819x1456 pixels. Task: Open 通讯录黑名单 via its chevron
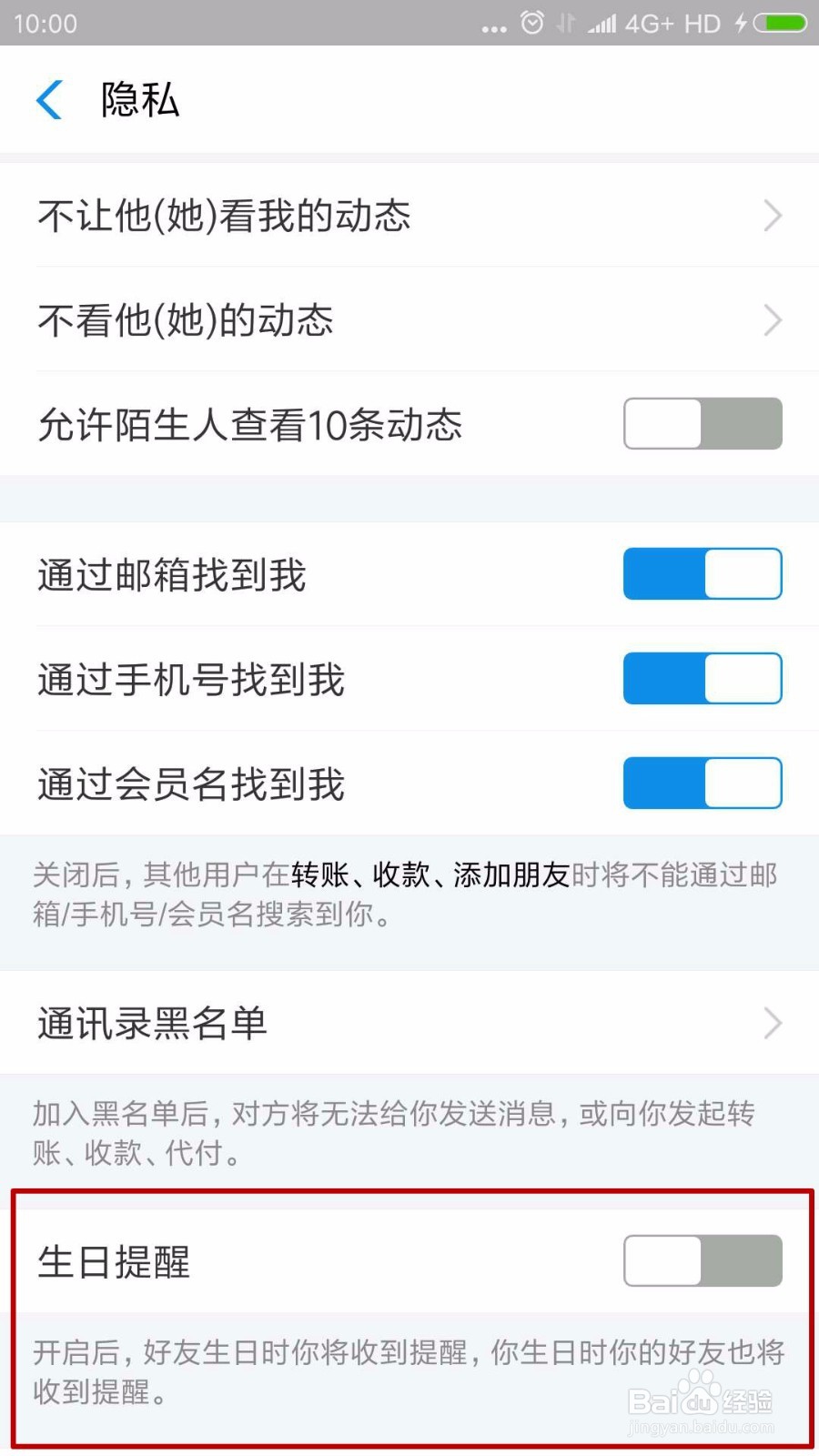point(773,1023)
